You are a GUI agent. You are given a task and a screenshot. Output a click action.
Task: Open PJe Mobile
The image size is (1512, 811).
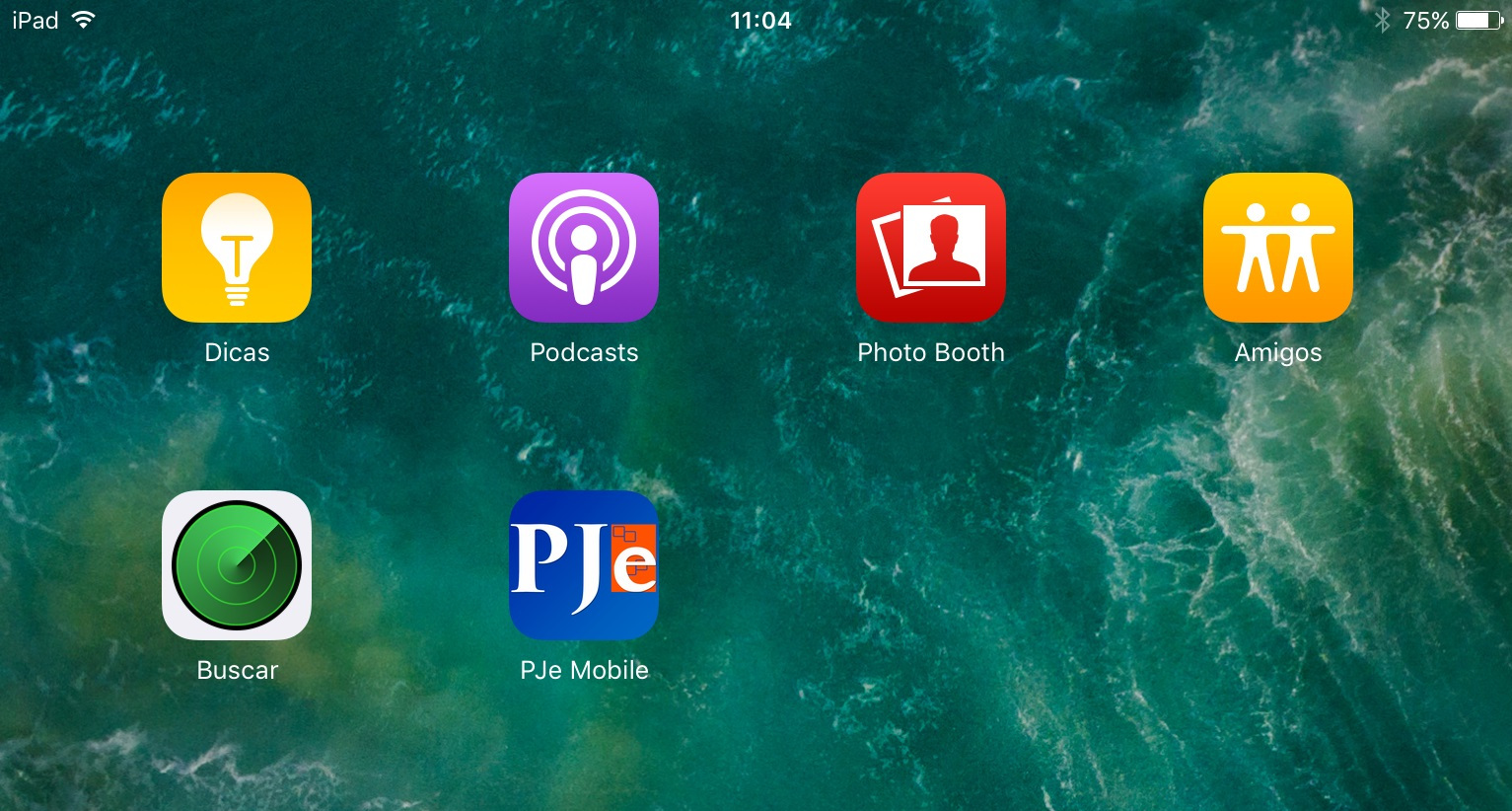(x=584, y=565)
